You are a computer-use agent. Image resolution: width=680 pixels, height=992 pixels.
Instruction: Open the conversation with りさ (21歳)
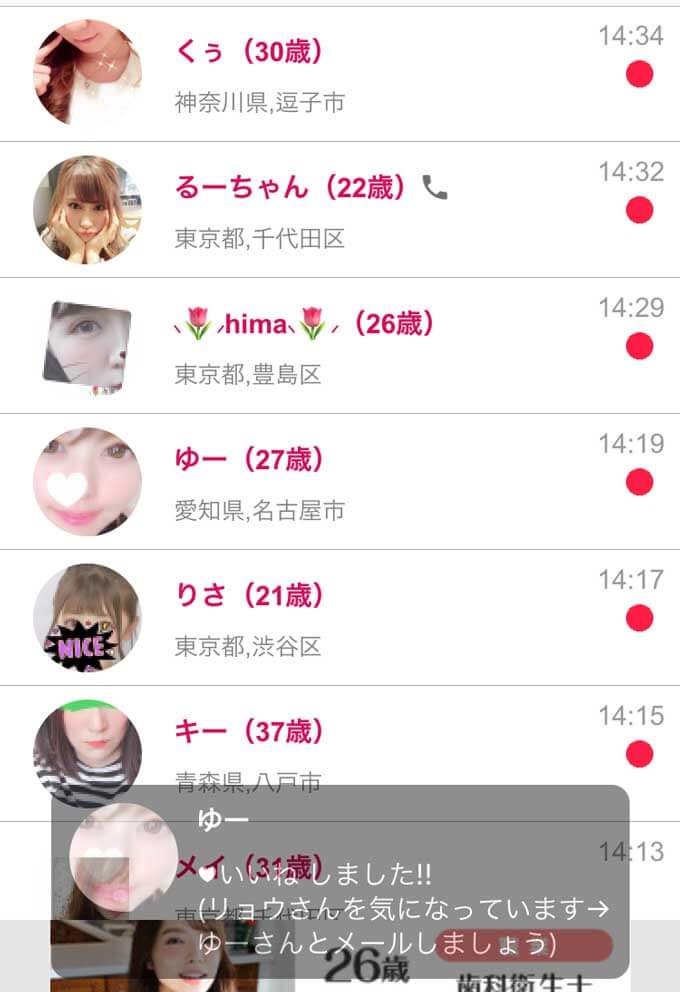(340, 617)
